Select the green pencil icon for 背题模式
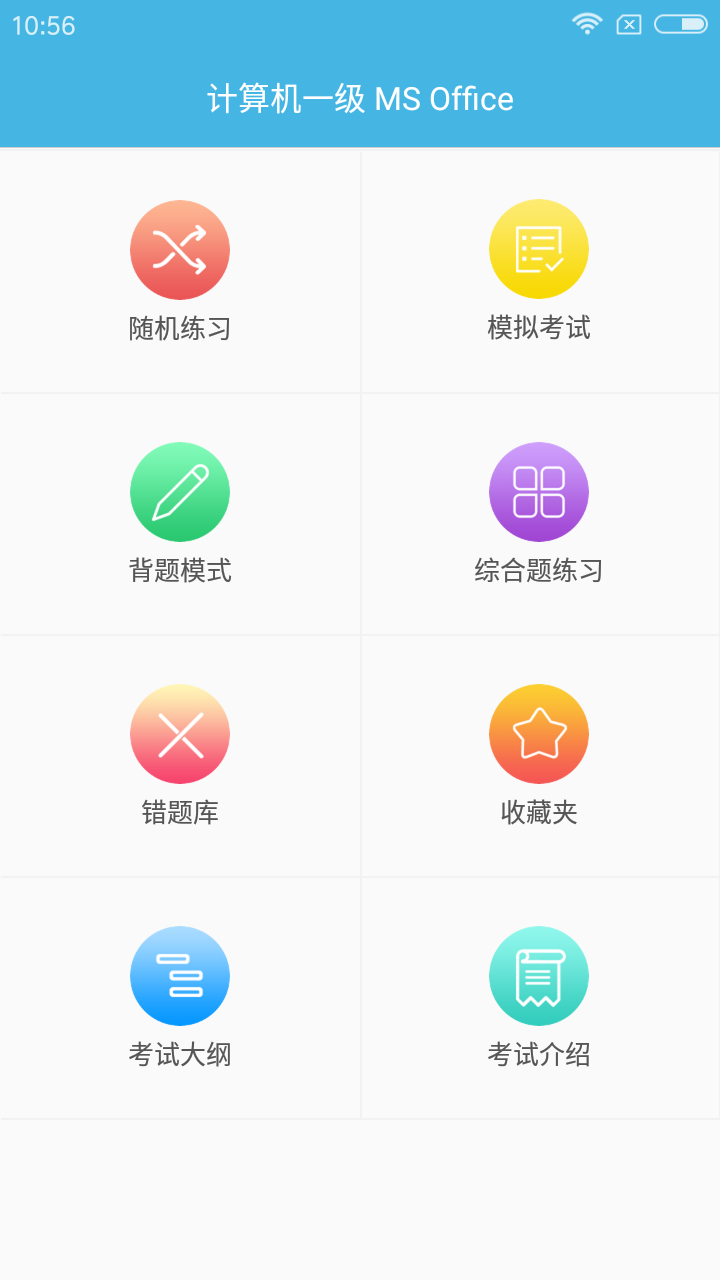 pyautogui.click(x=180, y=491)
